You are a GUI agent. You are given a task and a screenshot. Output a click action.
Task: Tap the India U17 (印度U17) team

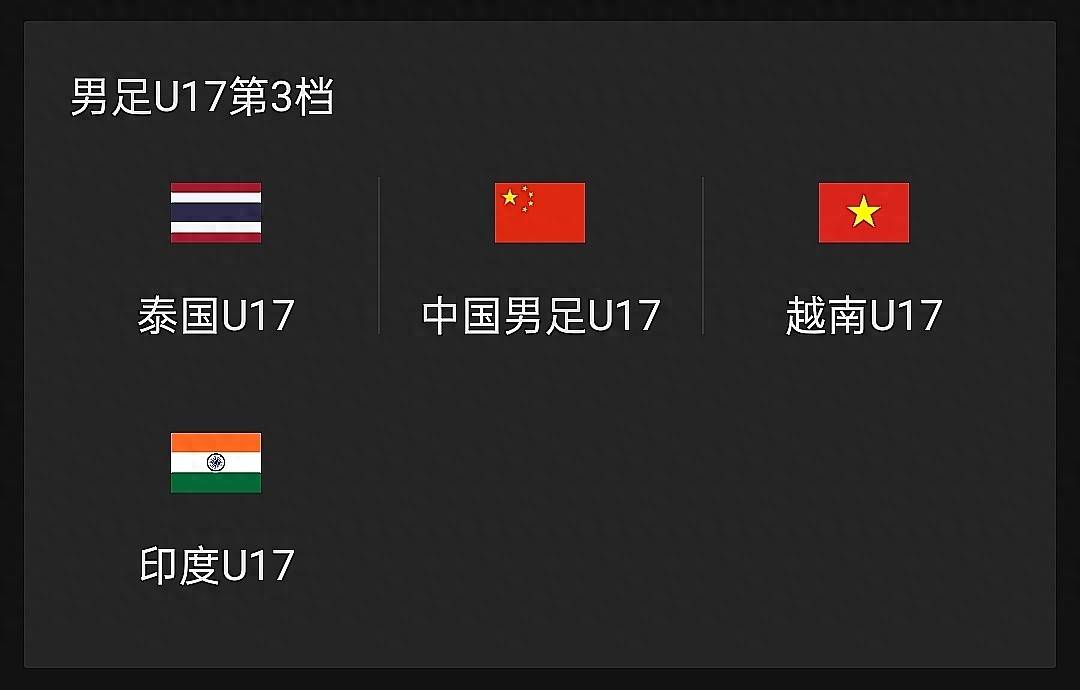[216, 508]
